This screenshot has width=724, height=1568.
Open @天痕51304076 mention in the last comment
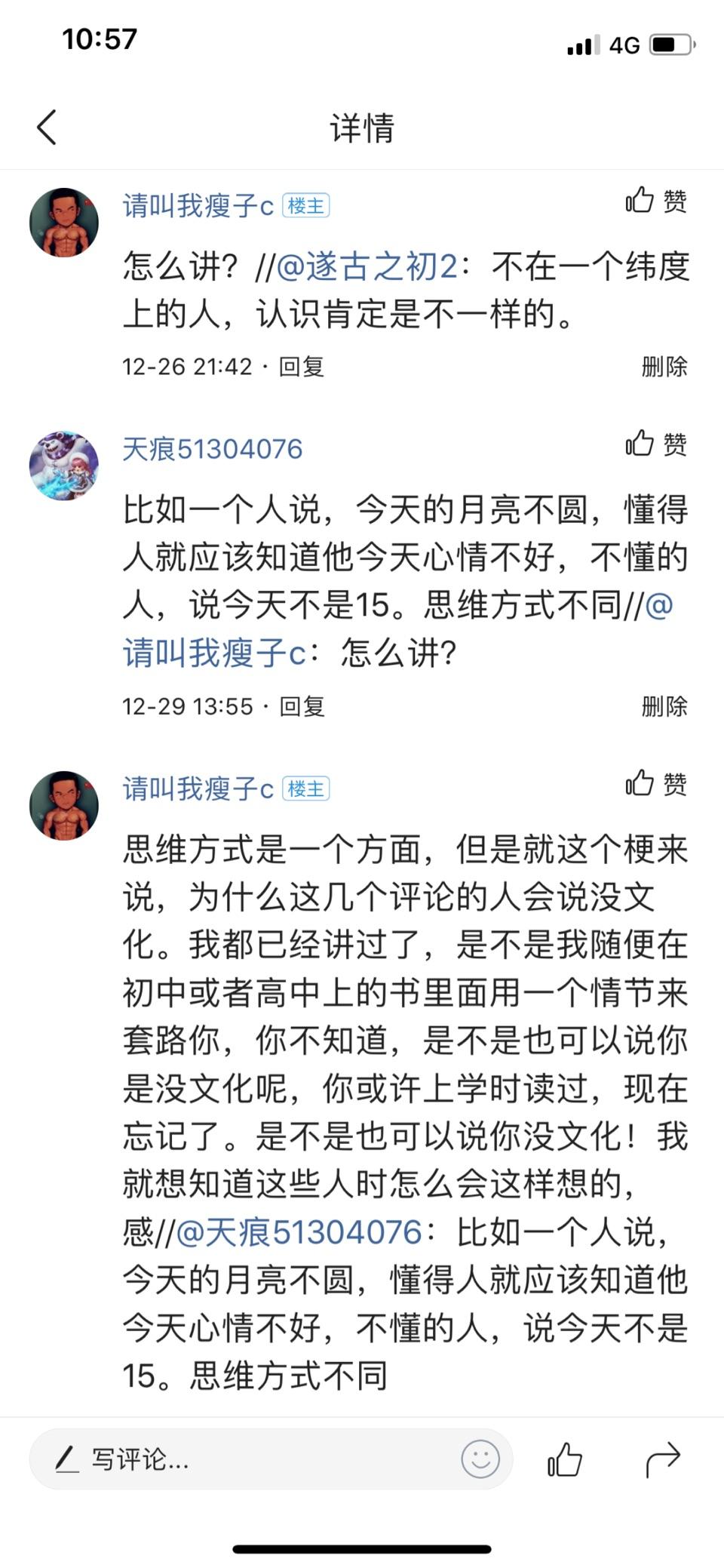coord(299,1232)
